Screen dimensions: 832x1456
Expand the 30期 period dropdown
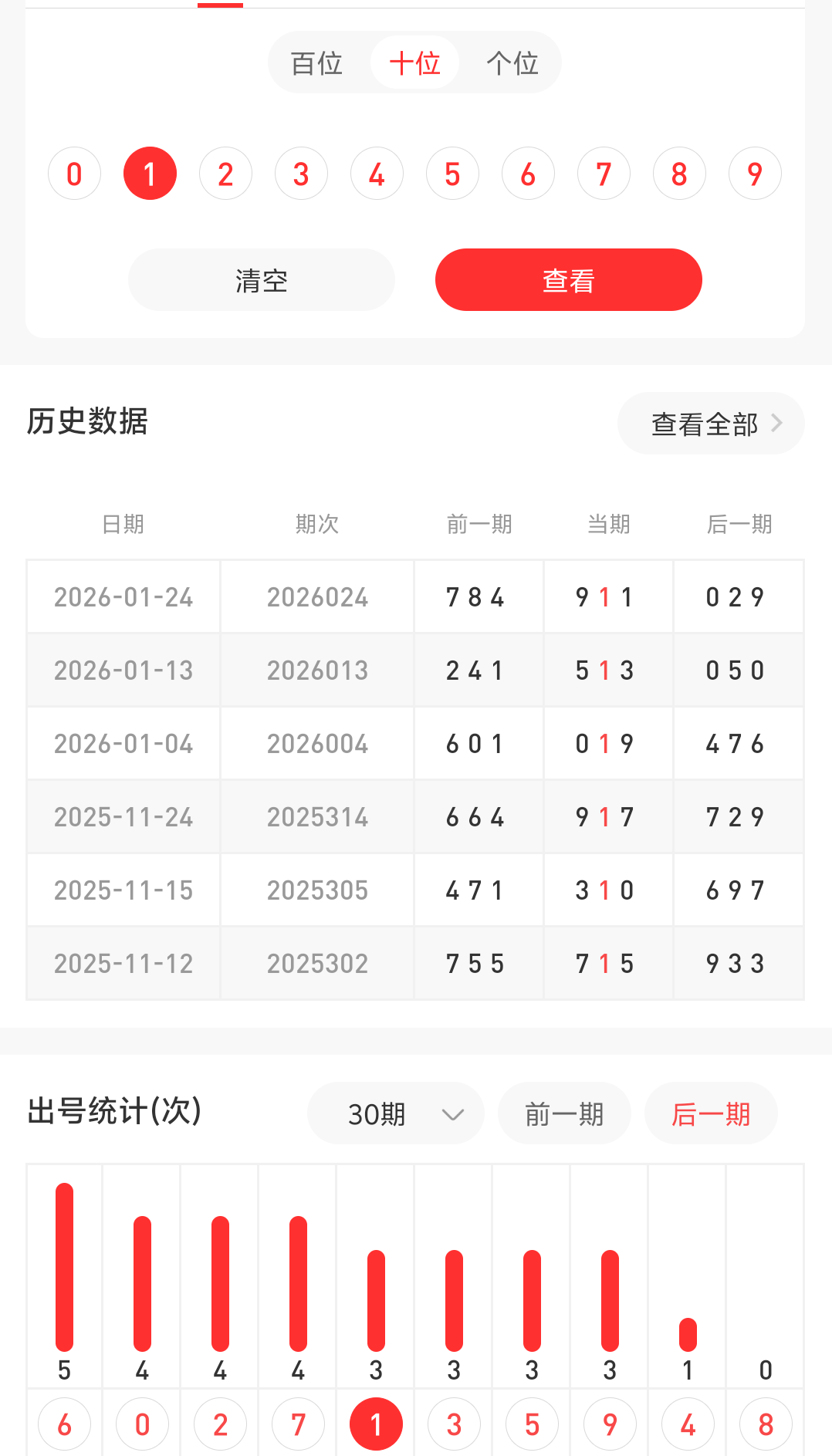[x=396, y=1113]
